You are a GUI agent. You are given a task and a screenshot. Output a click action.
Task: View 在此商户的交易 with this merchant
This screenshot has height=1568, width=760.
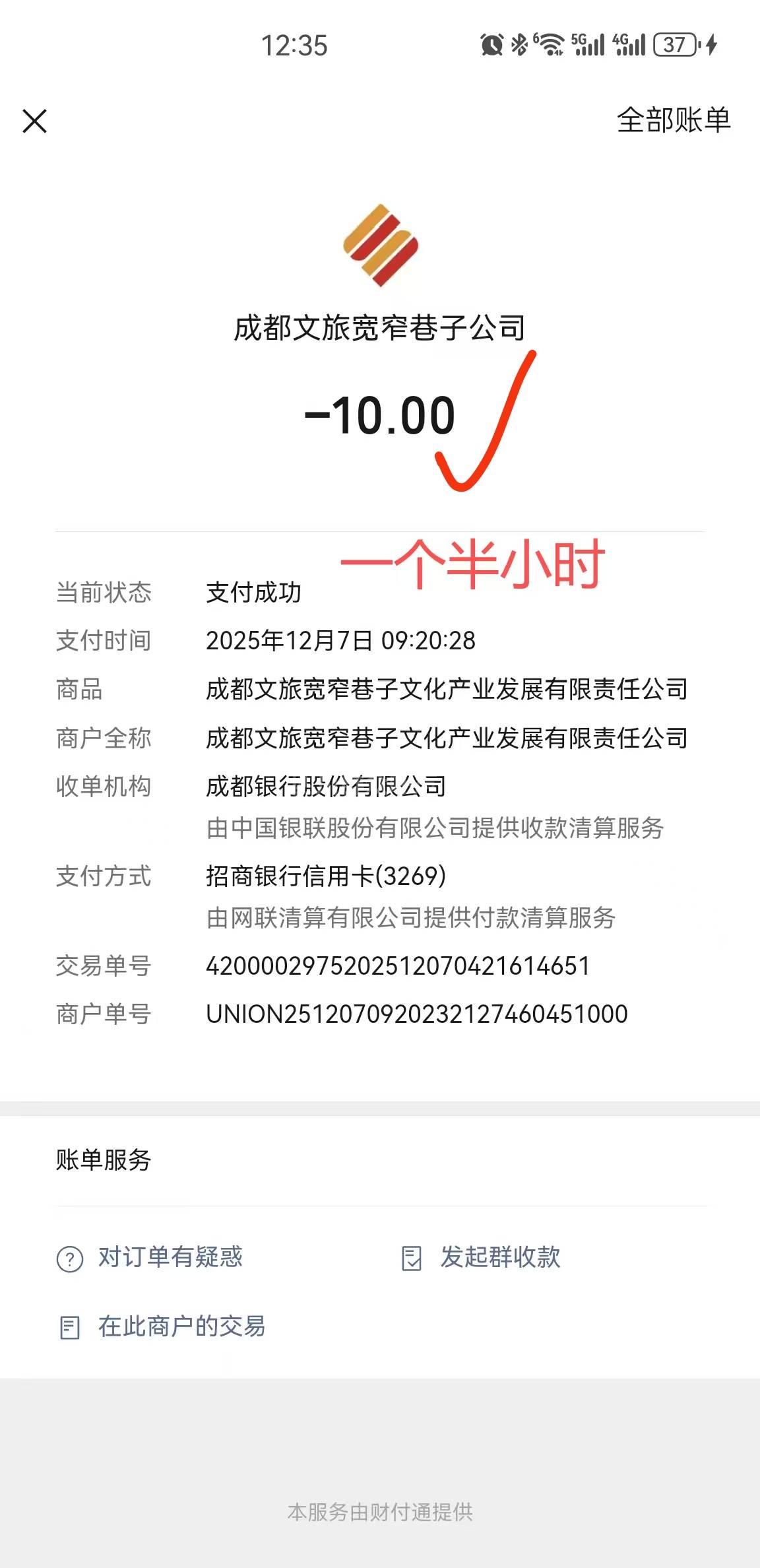(x=162, y=1326)
